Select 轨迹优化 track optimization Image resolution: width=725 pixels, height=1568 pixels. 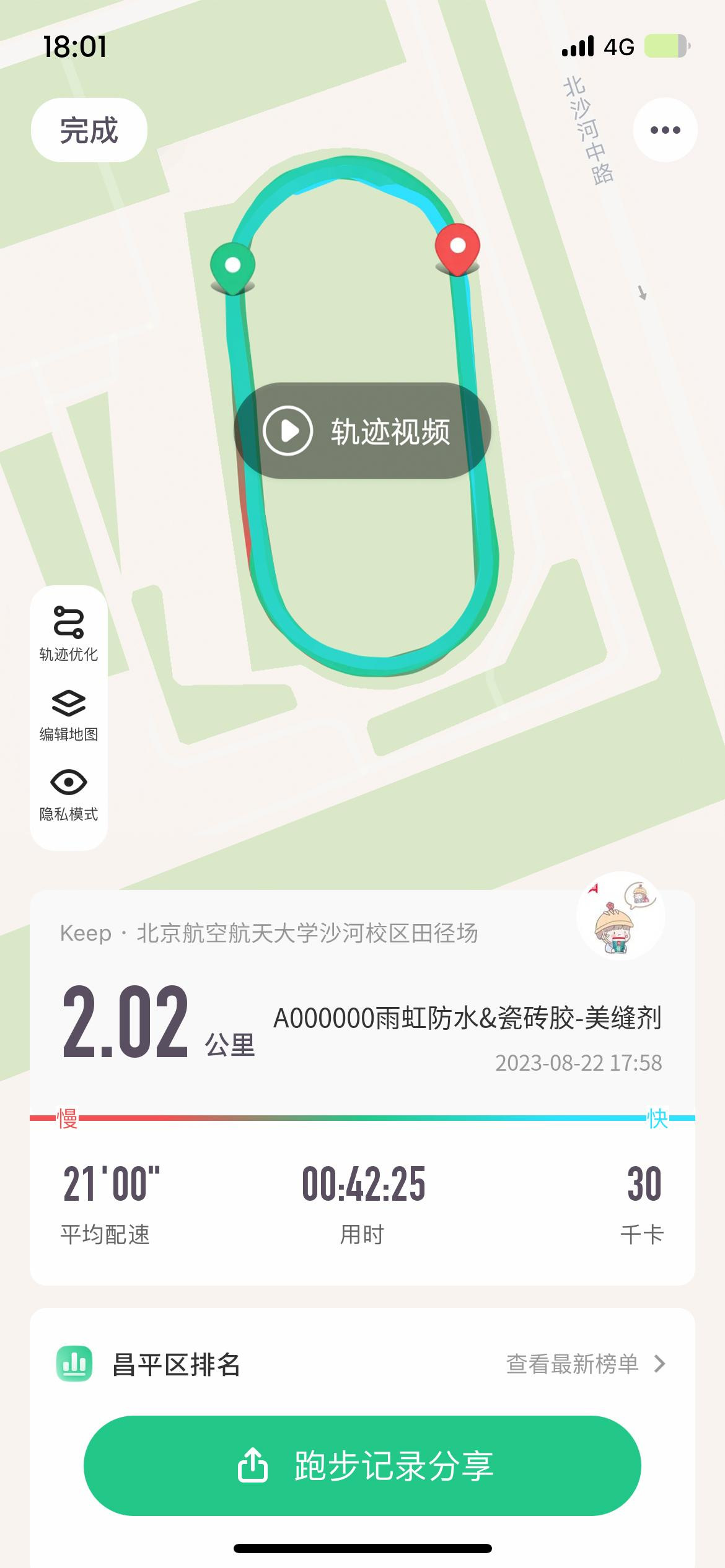tap(69, 633)
